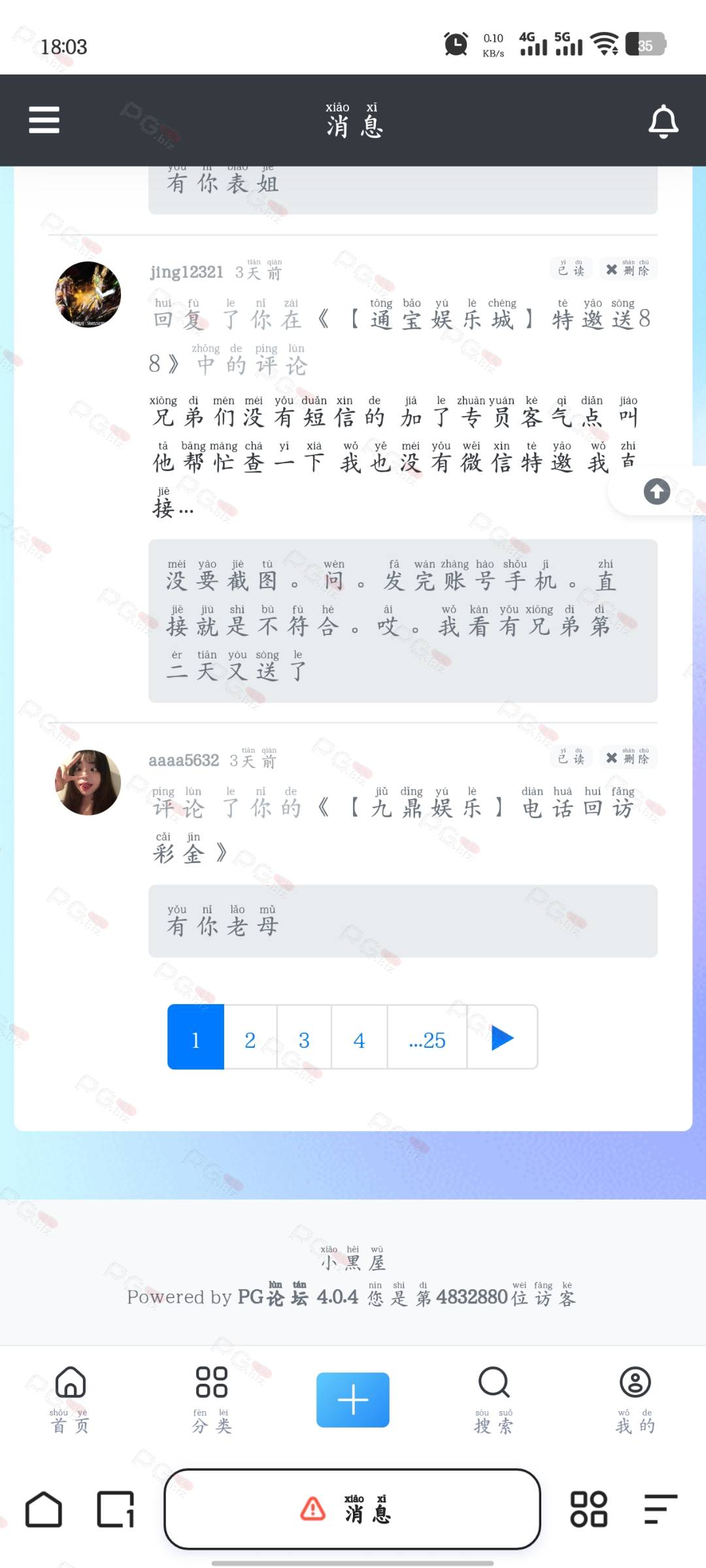
Task: Open jing12321's profile avatar
Action: tap(88, 295)
